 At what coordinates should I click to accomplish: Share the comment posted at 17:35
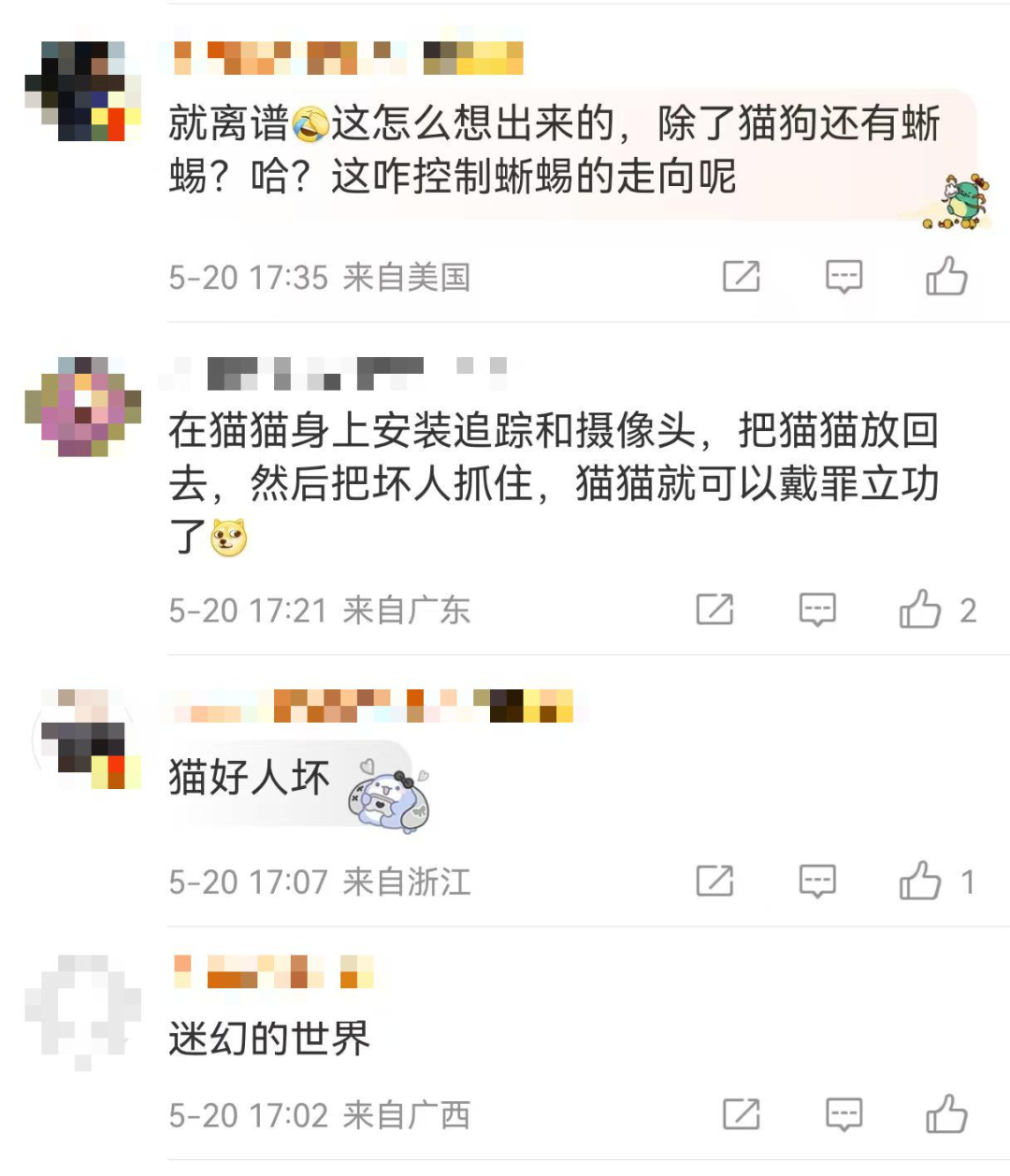click(x=742, y=277)
